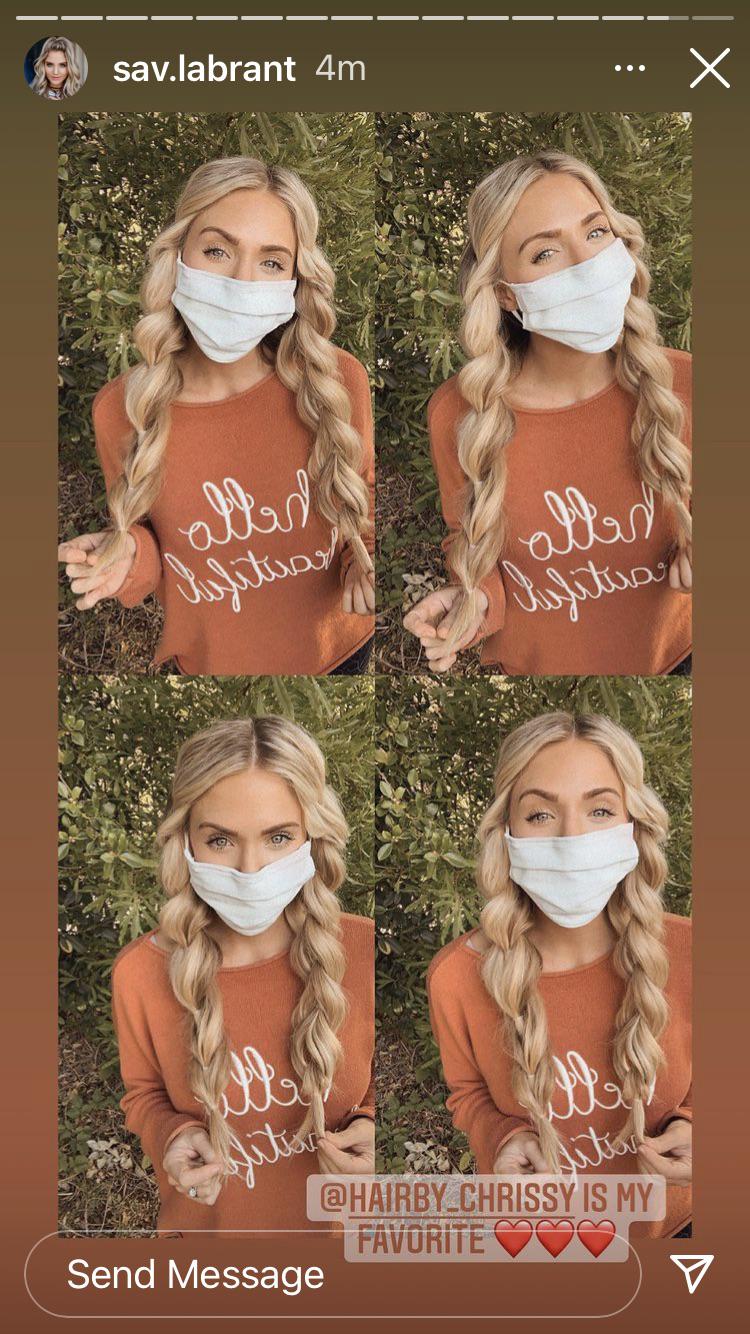Viewport: 750px width, 1334px height.
Task: Share this story via paper plane icon
Action: point(691,1273)
